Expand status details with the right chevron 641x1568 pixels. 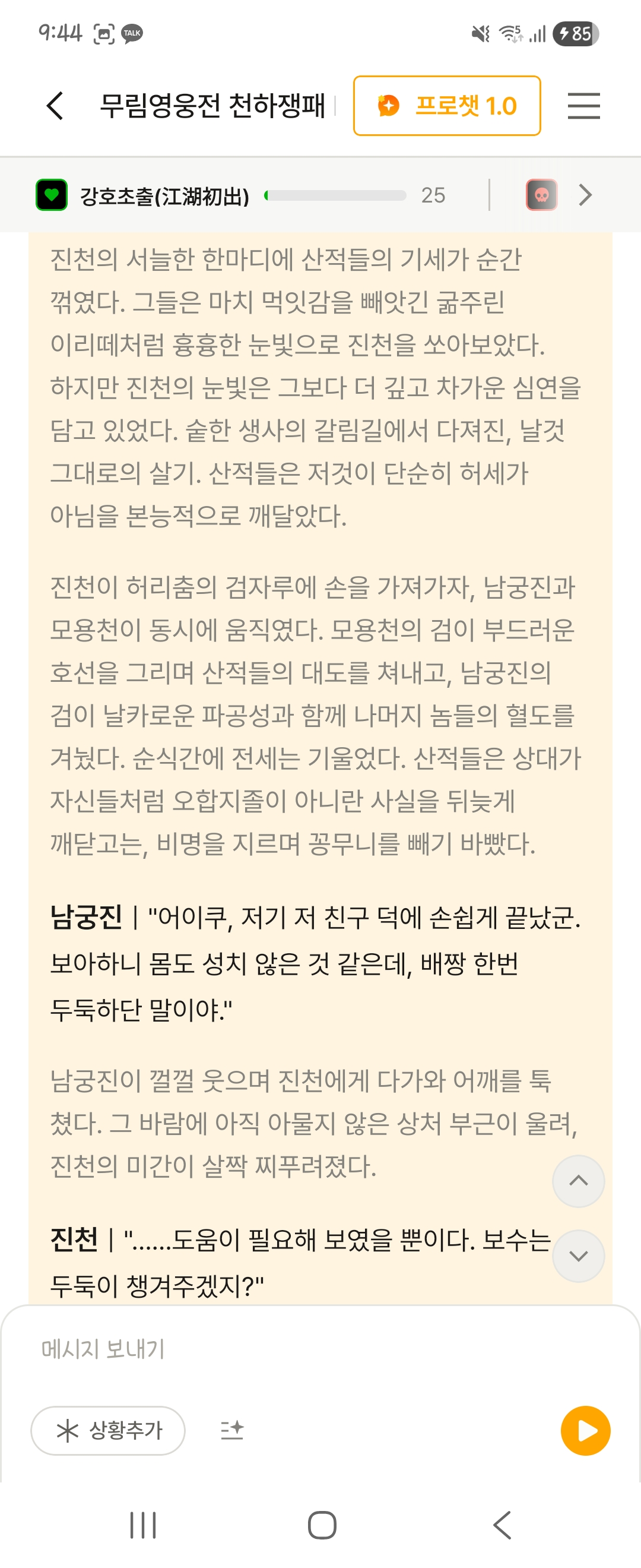(x=585, y=195)
